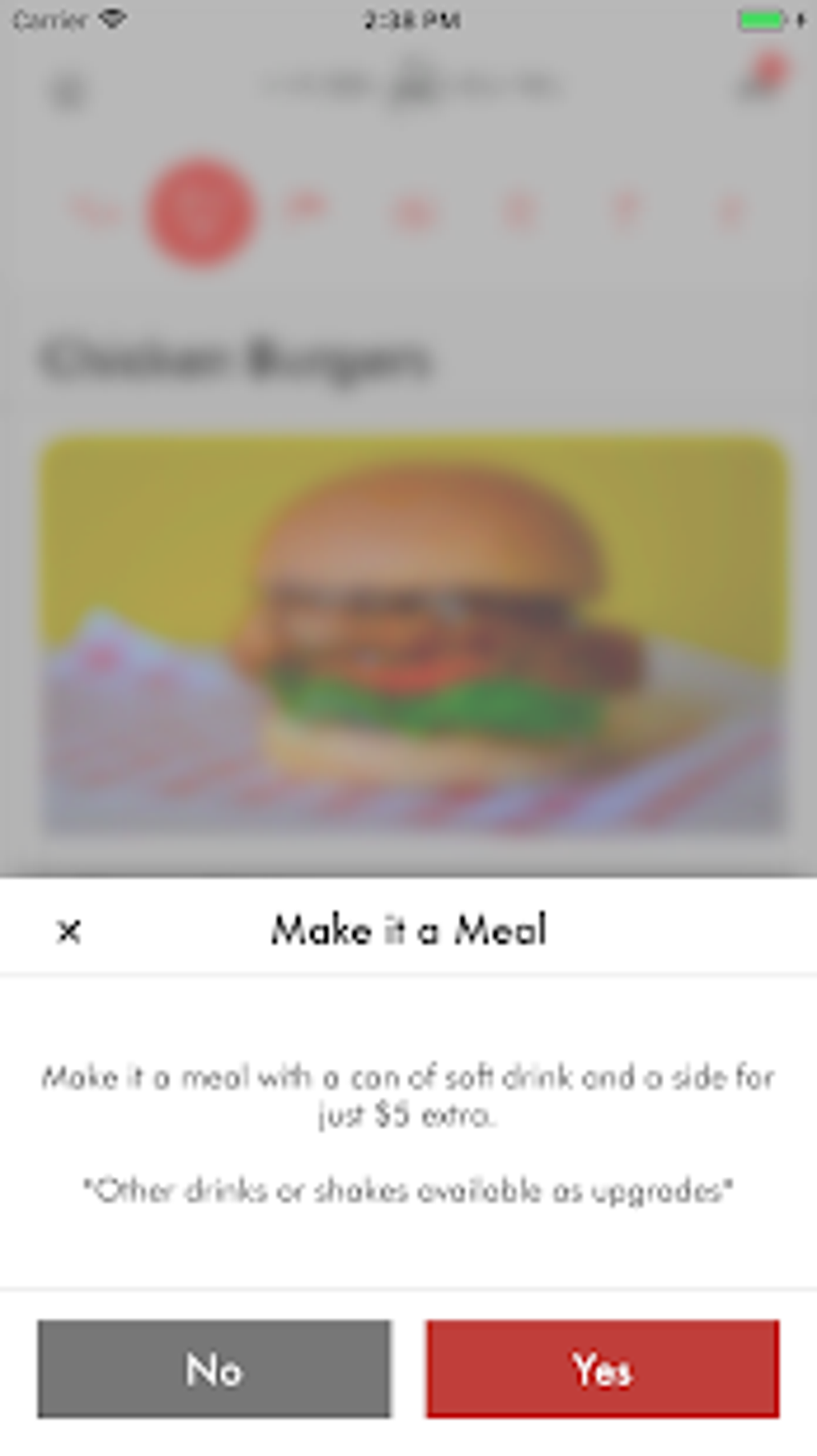
Task: Select Yes to make it a meal
Action: [x=602, y=1369]
